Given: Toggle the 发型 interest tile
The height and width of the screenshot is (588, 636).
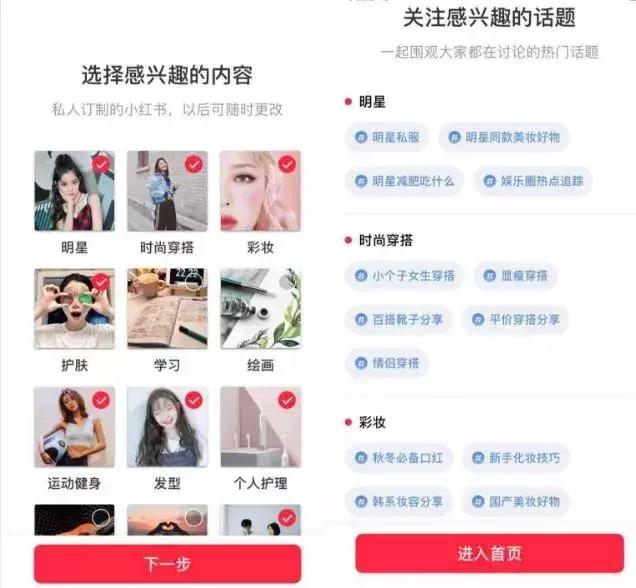Looking at the screenshot, I should point(167,427).
